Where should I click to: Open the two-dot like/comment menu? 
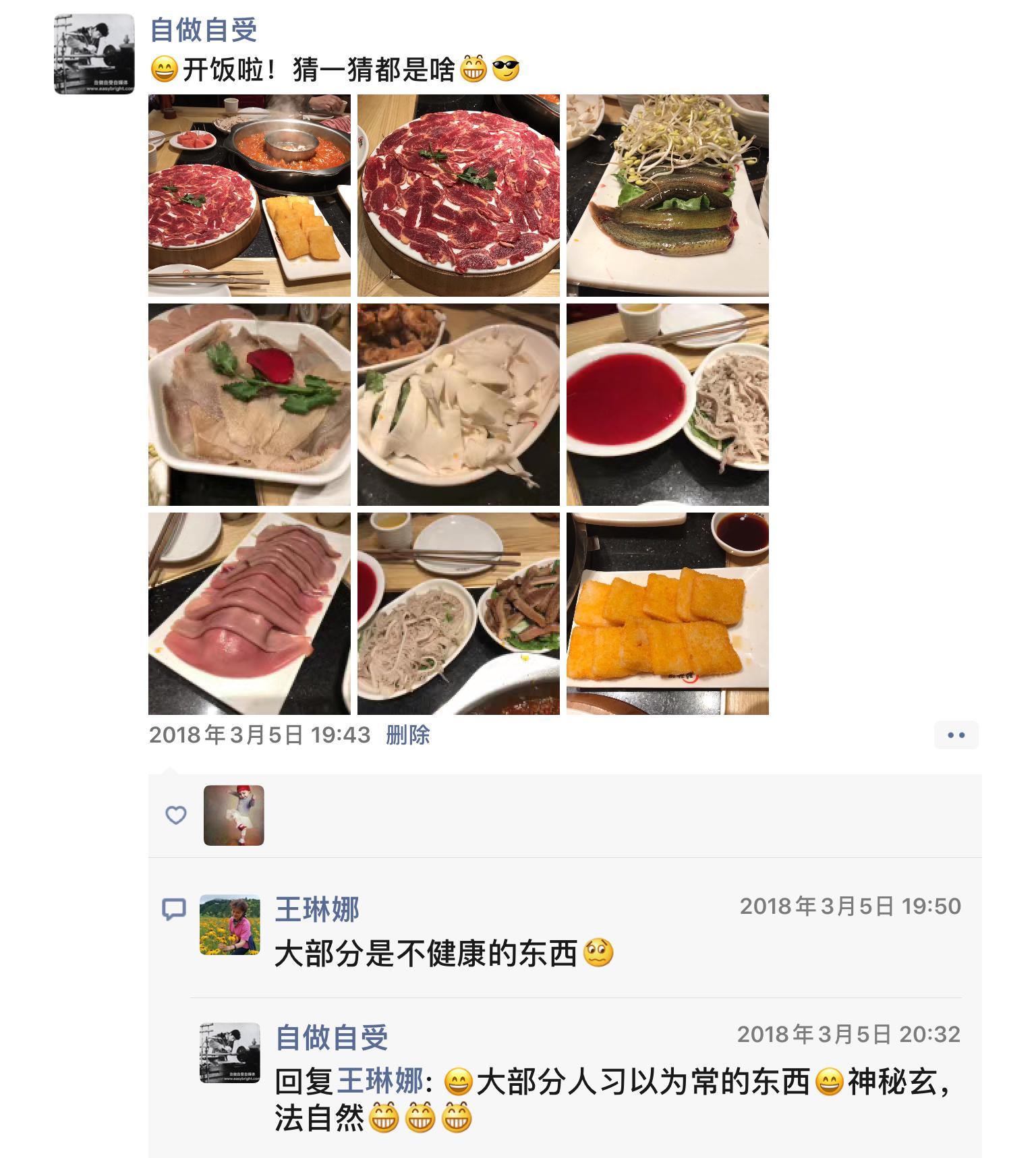(956, 735)
